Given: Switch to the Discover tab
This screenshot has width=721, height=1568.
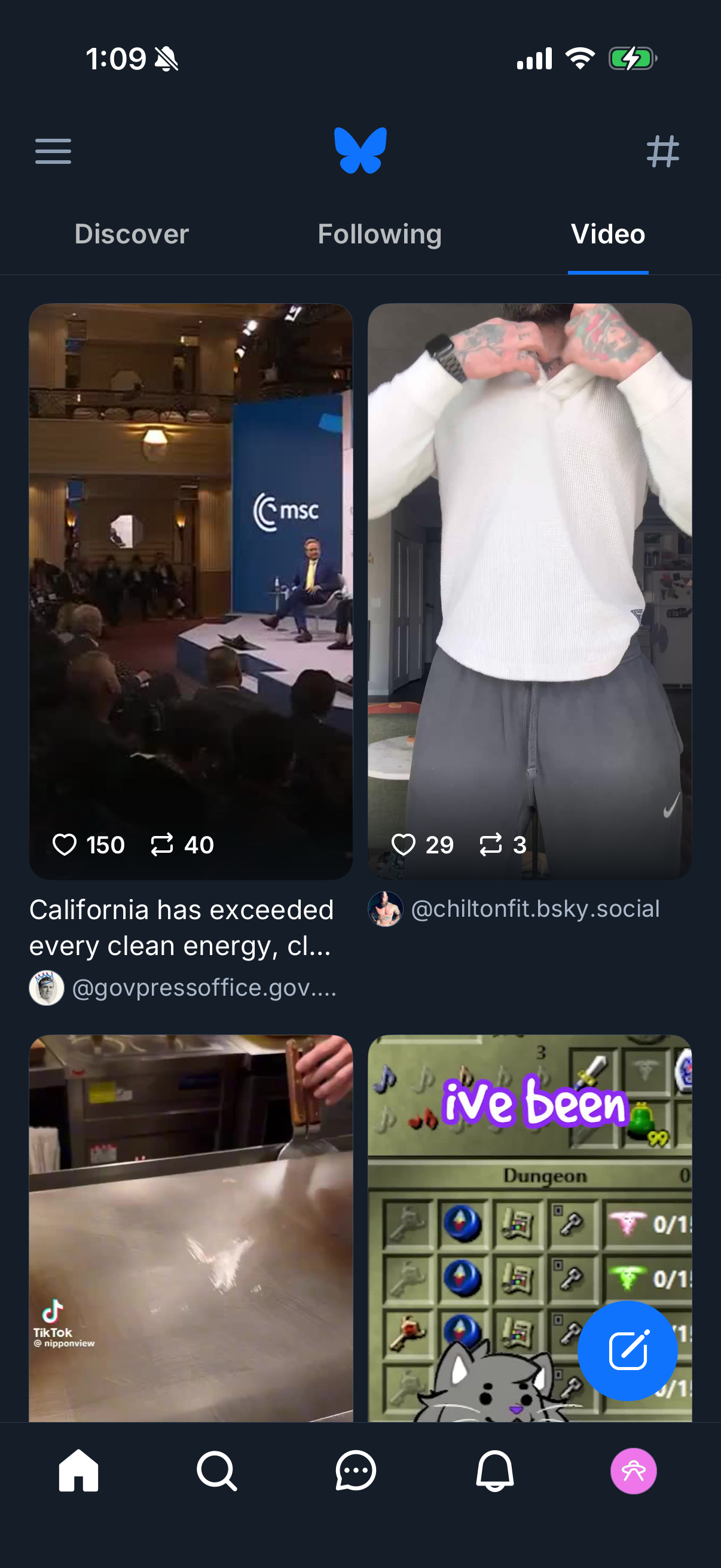Looking at the screenshot, I should tap(132, 234).
